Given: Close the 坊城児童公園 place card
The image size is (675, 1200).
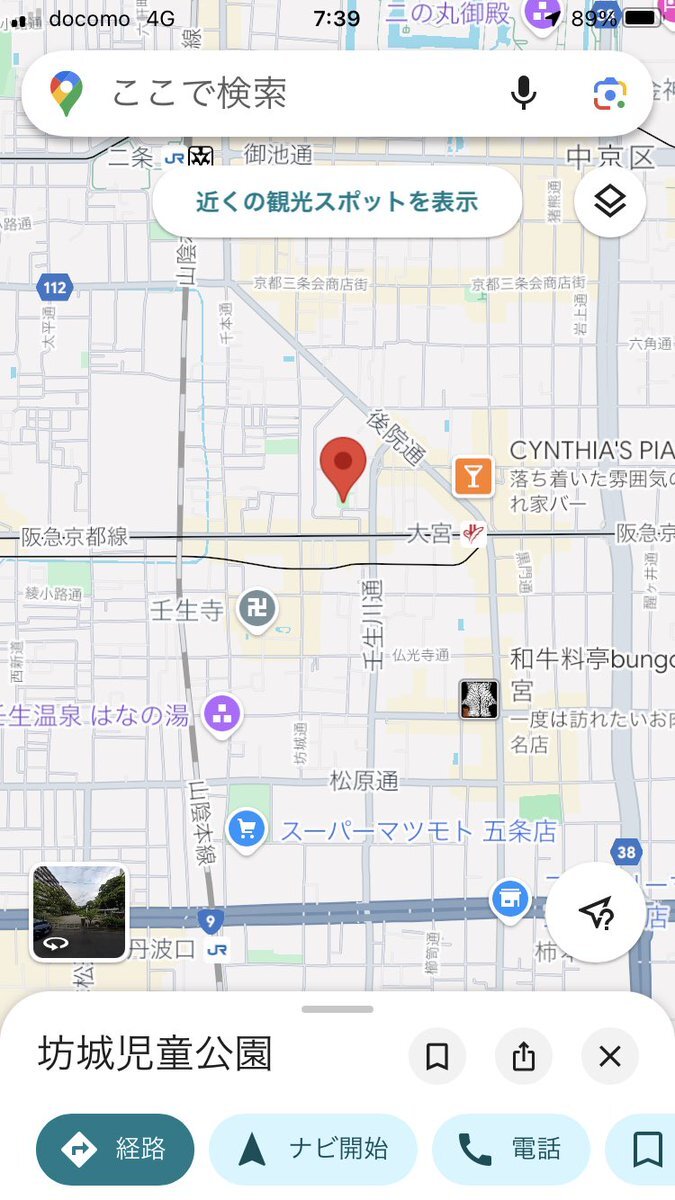Looking at the screenshot, I should (609, 1056).
